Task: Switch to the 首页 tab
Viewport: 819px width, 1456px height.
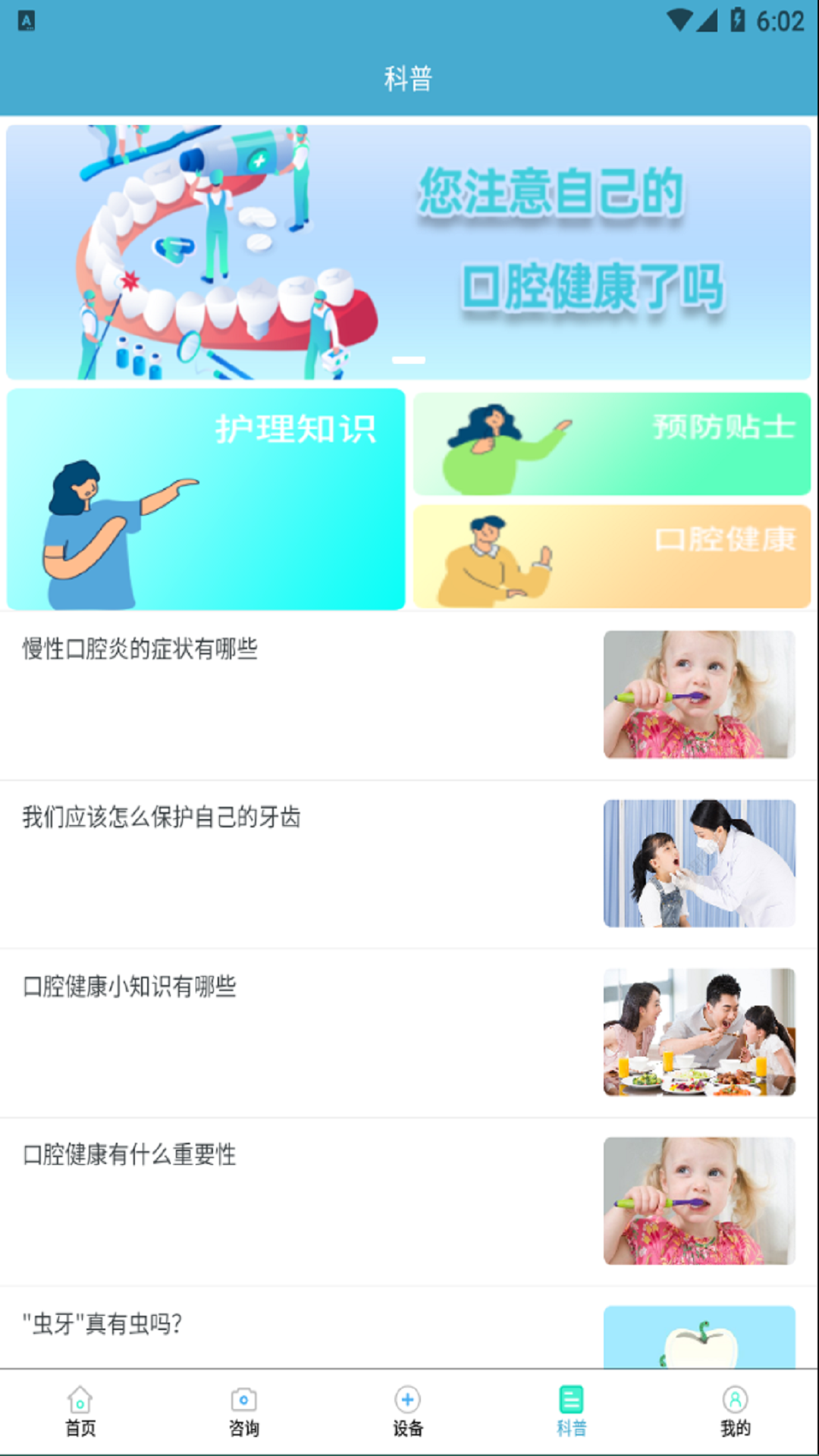Action: 80,1412
